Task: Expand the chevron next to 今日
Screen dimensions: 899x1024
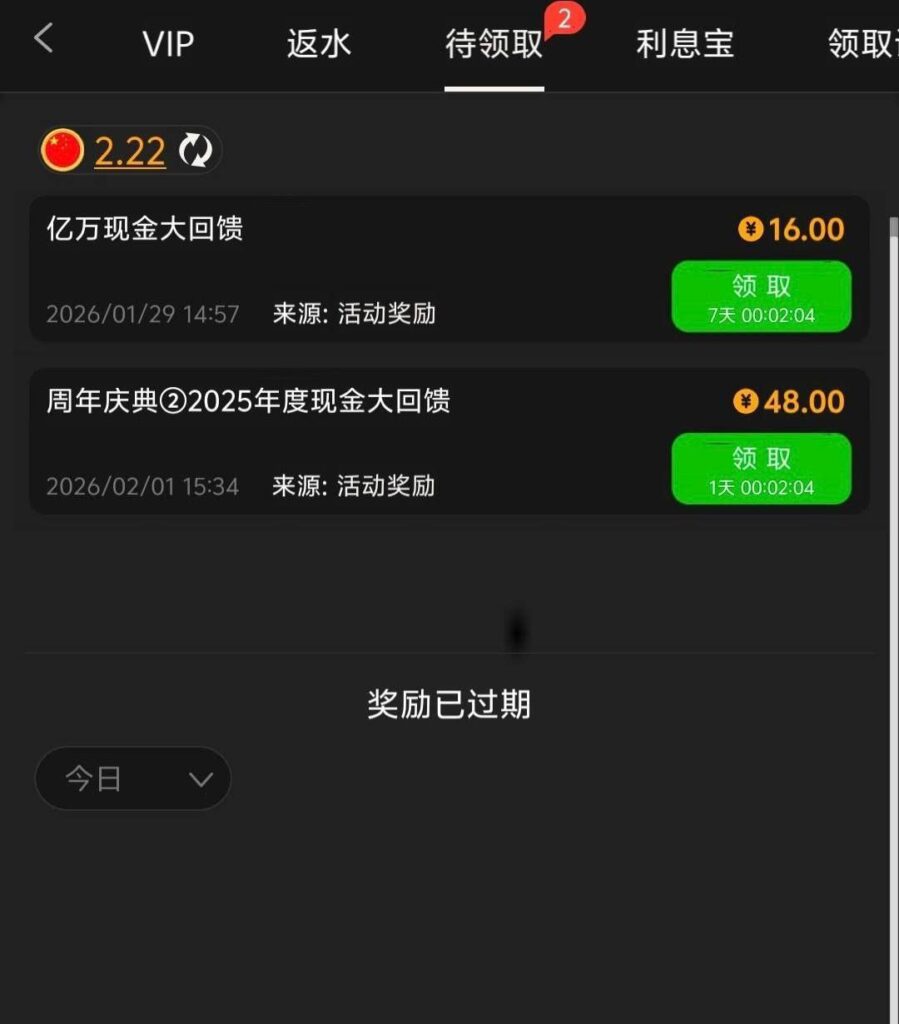Action: 200,778
